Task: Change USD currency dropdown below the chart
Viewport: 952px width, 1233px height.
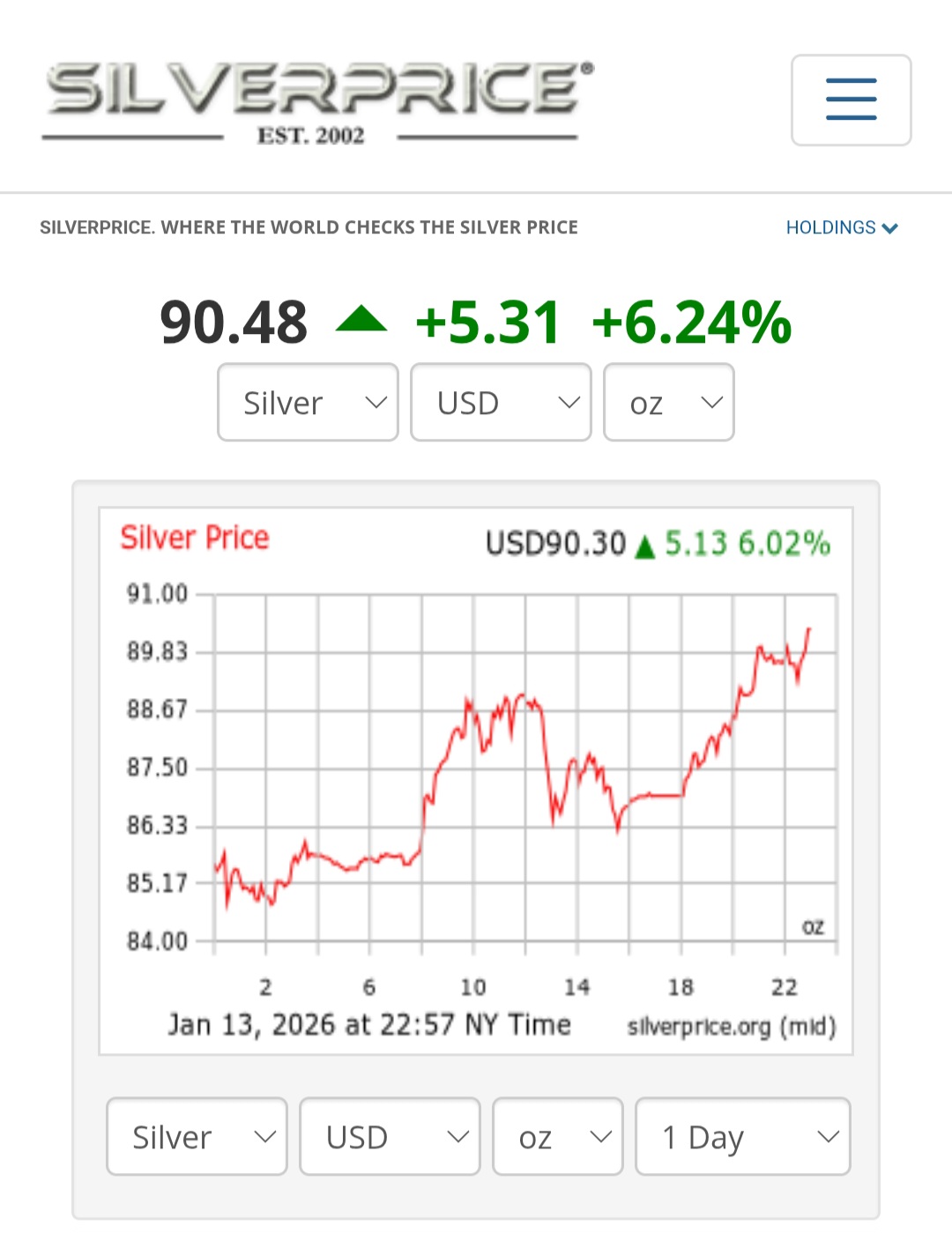Action: (x=390, y=1136)
